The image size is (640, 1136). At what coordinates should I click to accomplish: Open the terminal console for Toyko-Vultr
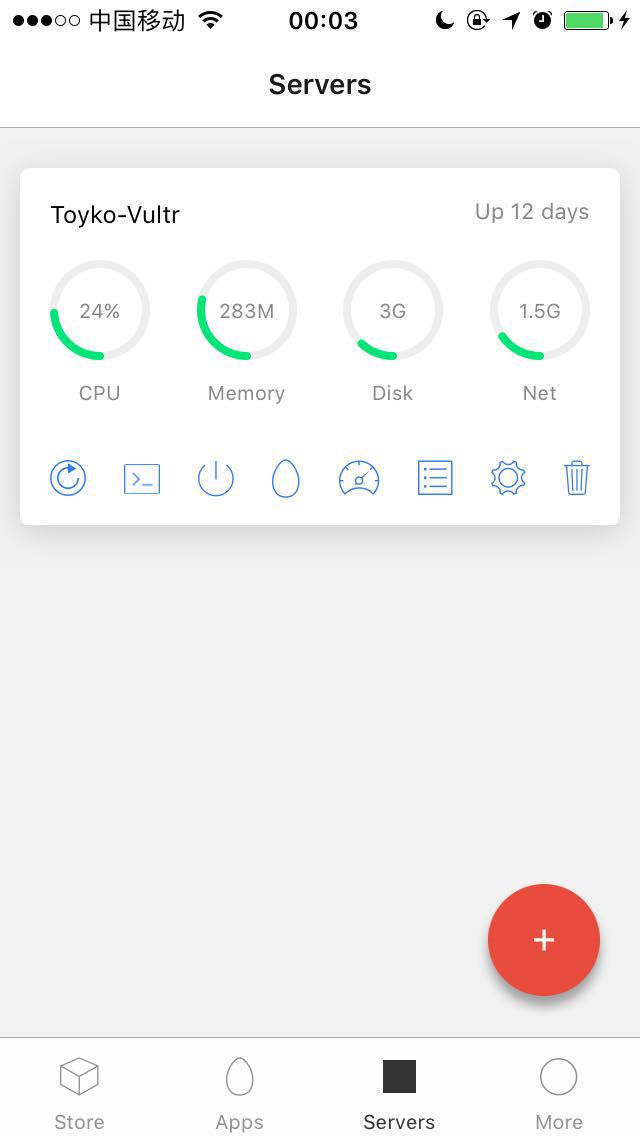pos(142,478)
